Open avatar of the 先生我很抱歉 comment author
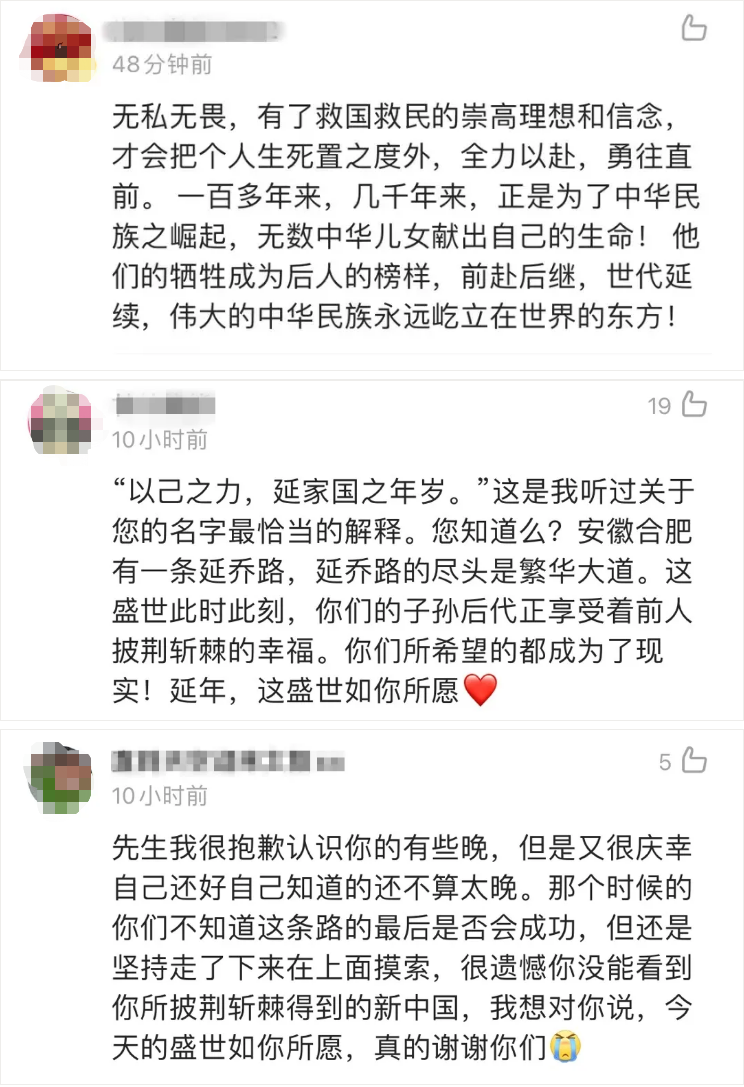 pyautogui.click(x=62, y=780)
